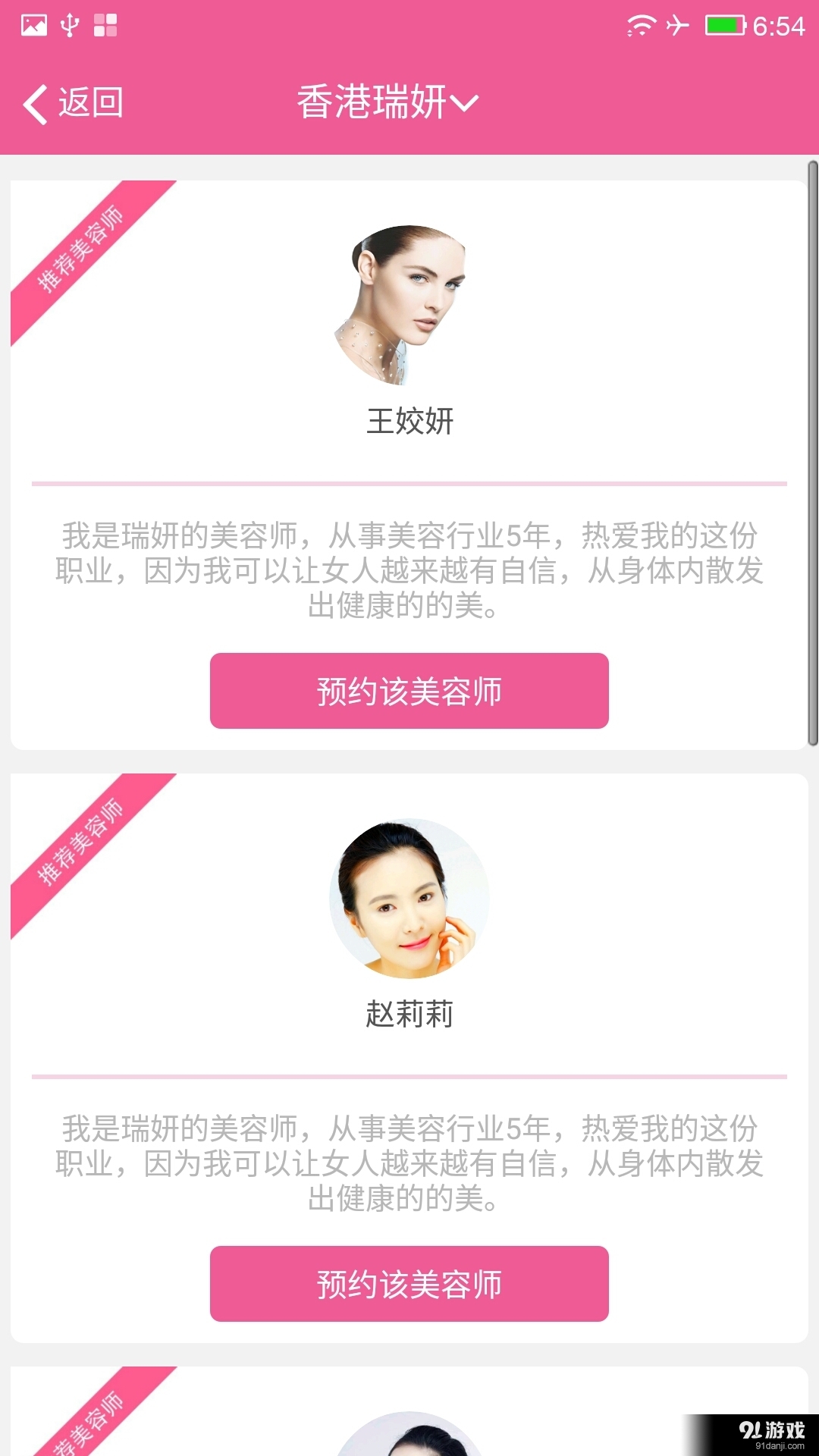
Task: Book 赵莉莉 via her 预约该美容师 button
Action: (x=409, y=1284)
